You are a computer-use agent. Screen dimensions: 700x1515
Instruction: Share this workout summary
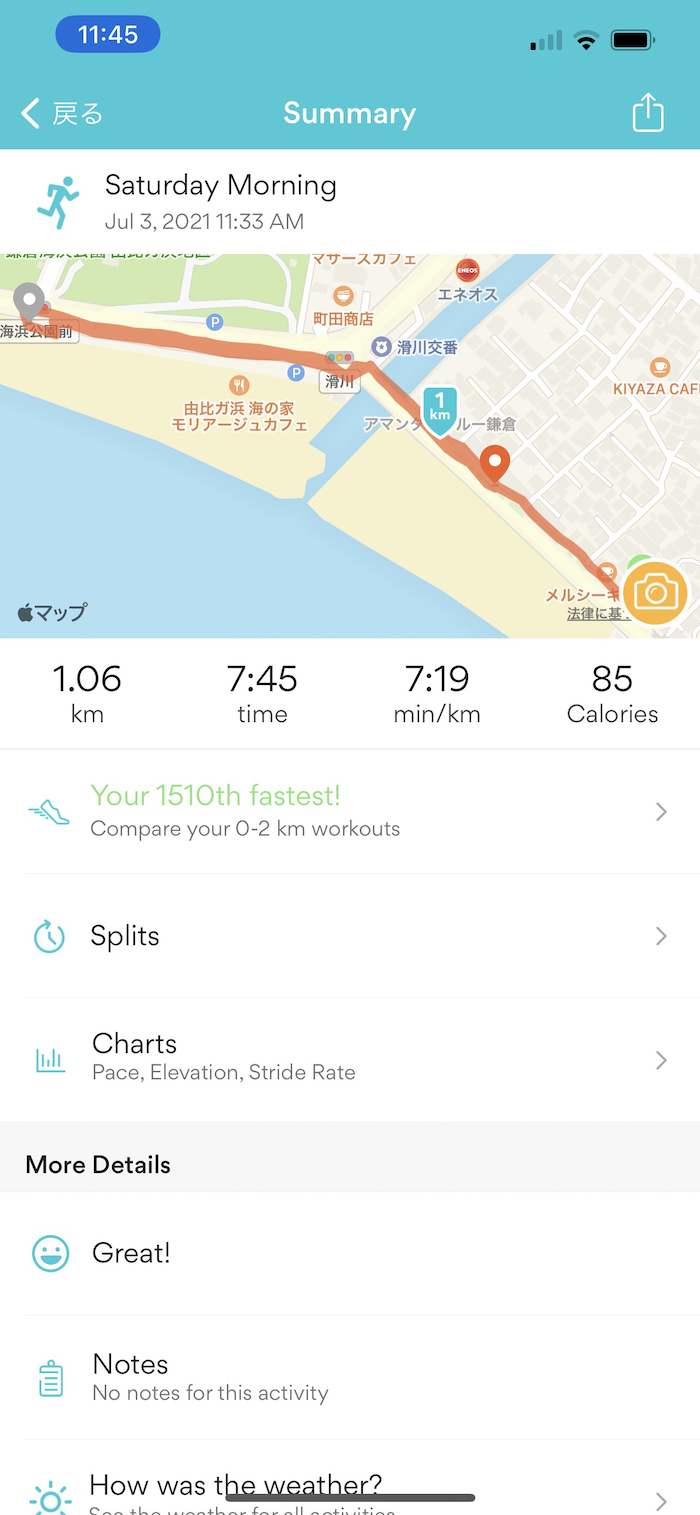(648, 112)
